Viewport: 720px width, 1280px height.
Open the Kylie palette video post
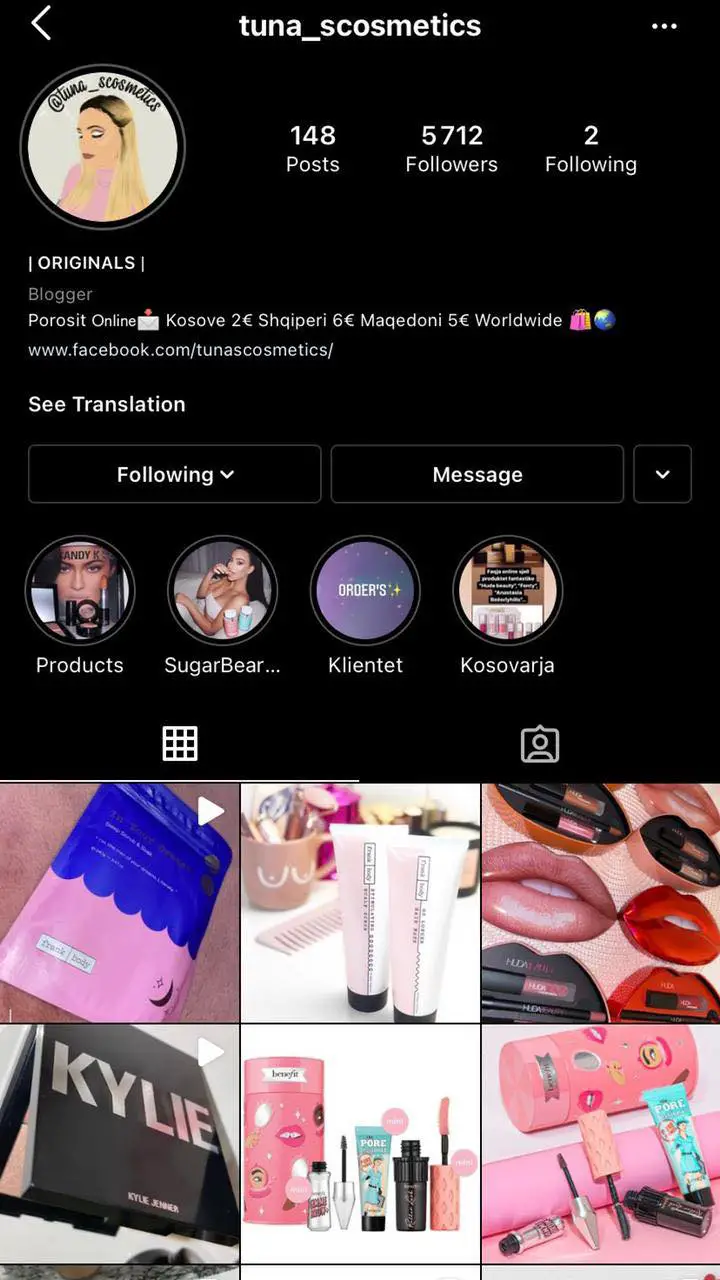[x=119, y=1142]
